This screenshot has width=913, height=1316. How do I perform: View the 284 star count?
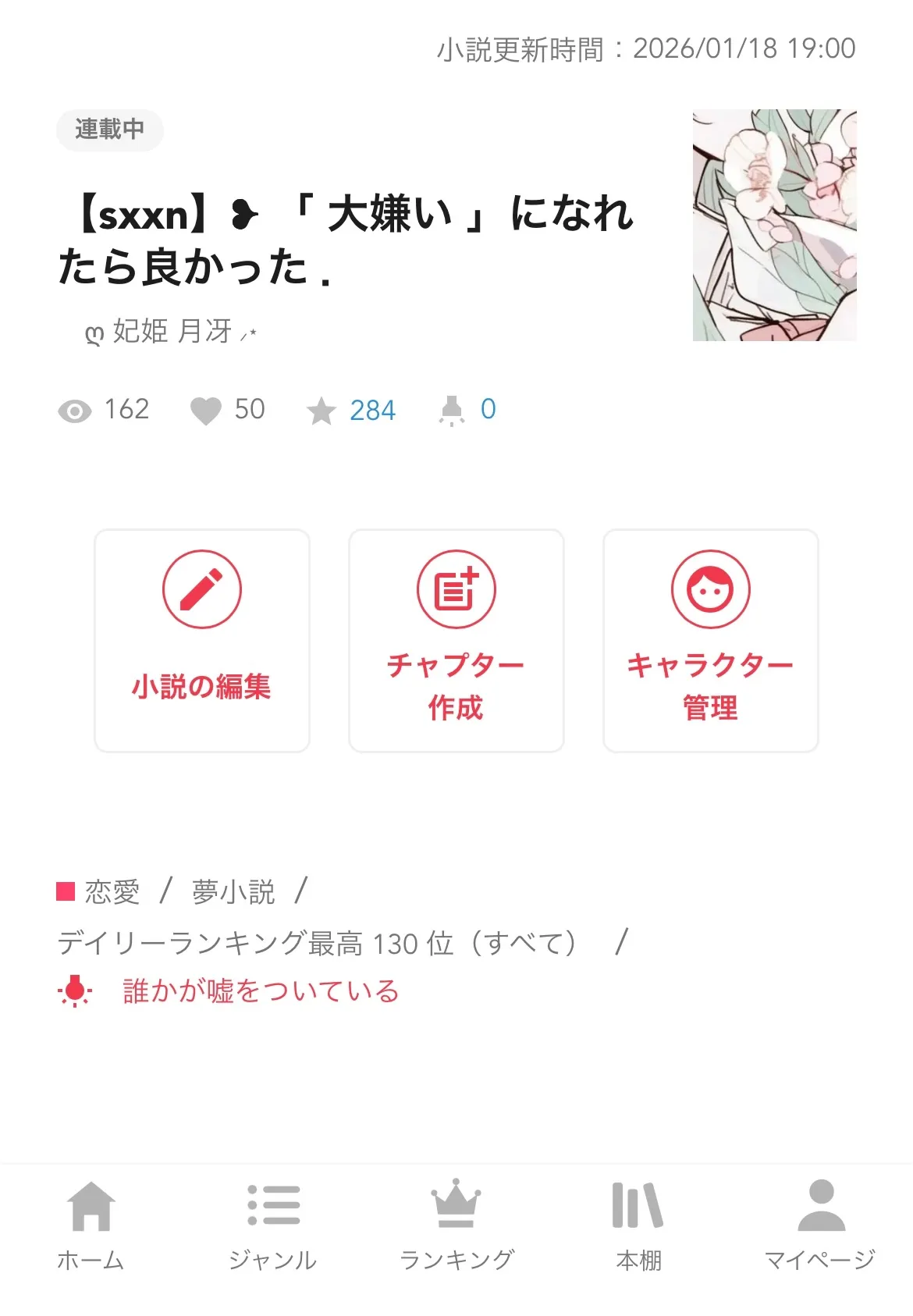[371, 411]
